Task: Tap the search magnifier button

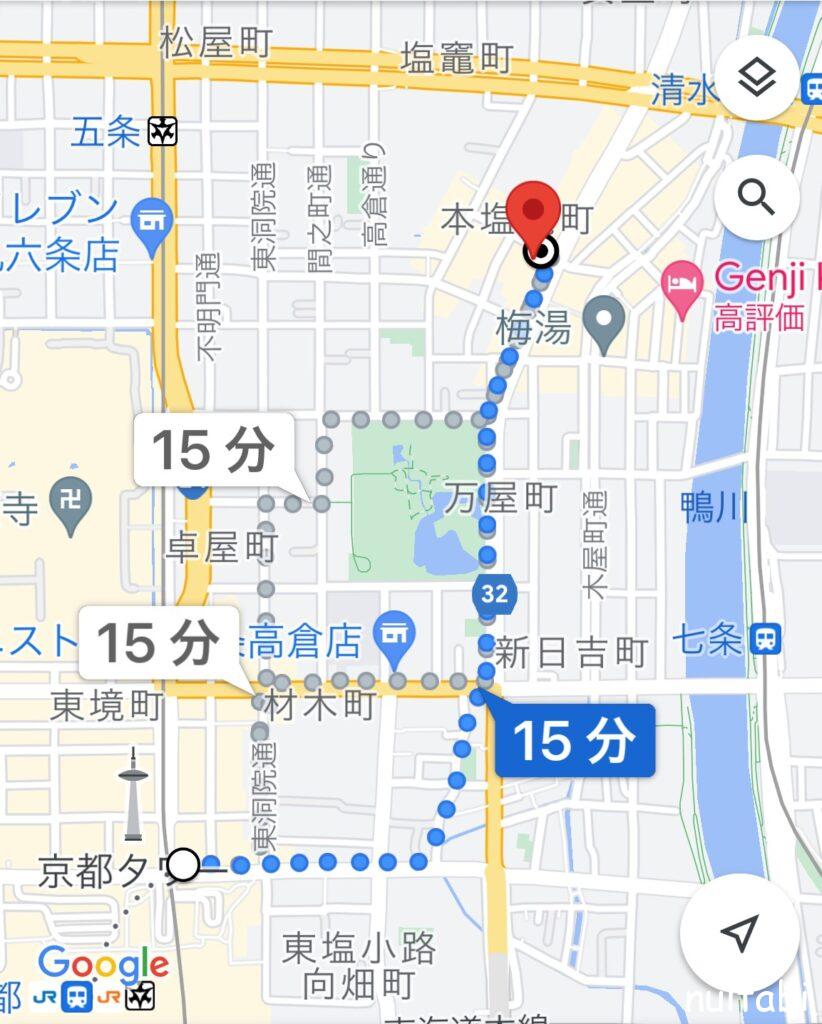Action: pos(757,198)
